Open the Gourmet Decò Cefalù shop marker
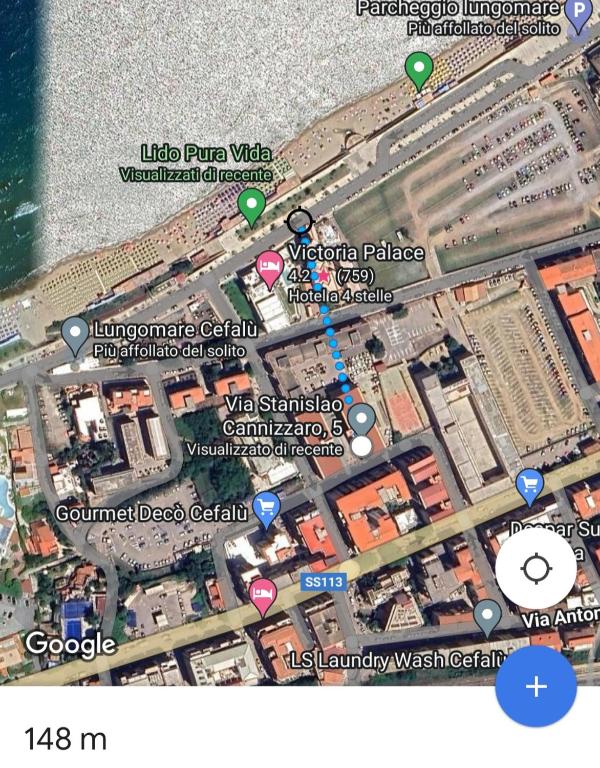This screenshot has width=600, height=768. point(265,508)
